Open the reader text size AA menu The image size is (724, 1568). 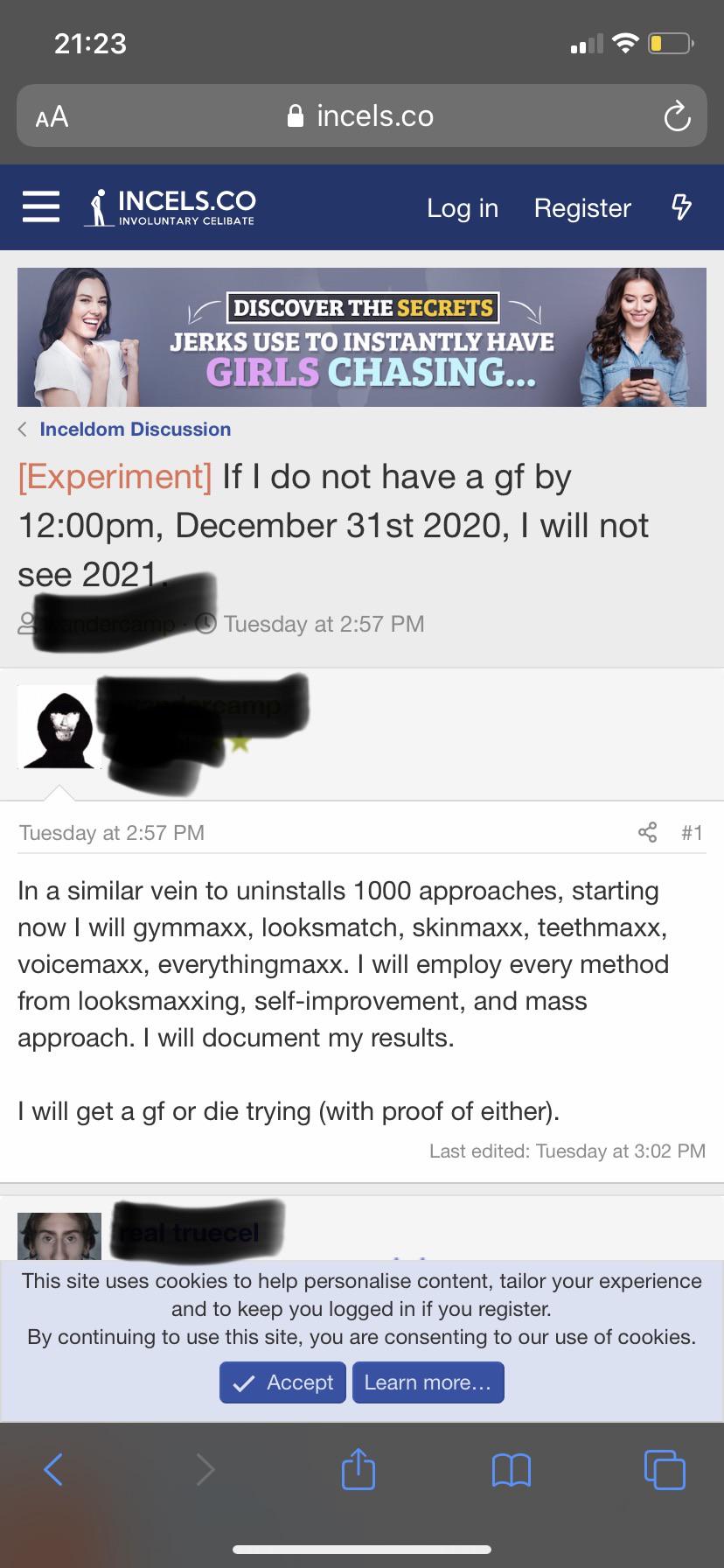52,117
